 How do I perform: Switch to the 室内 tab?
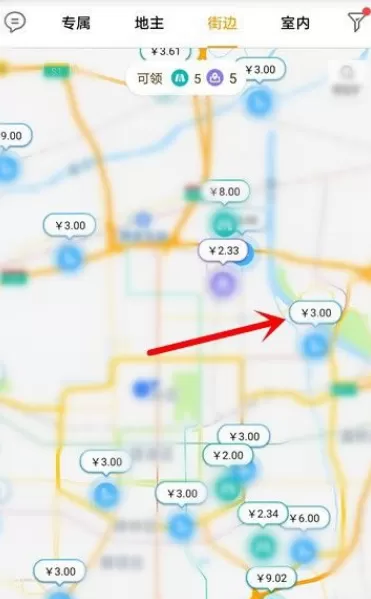click(295, 23)
